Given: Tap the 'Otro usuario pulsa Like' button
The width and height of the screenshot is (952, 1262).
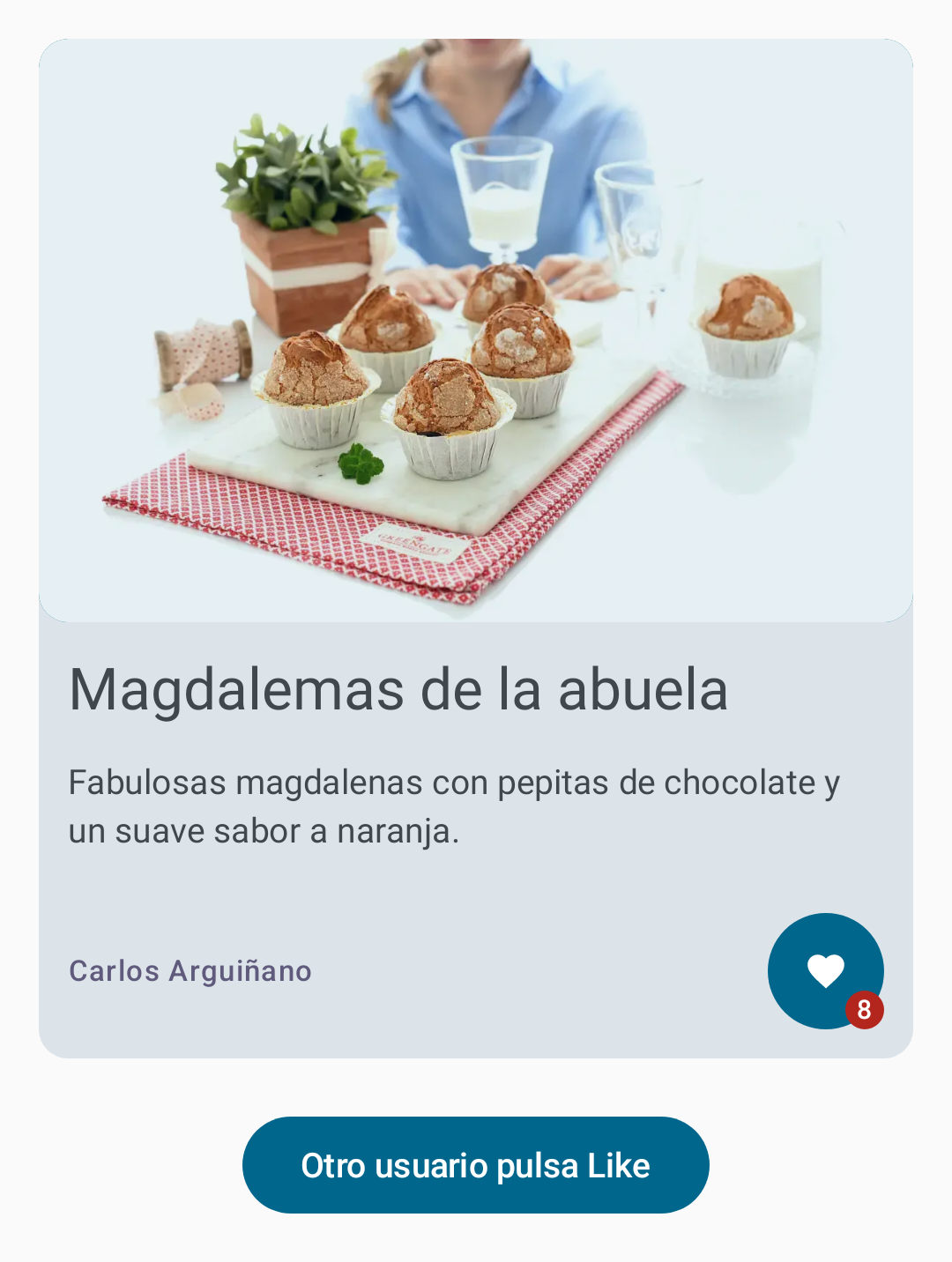Looking at the screenshot, I should (x=475, y=1165).
